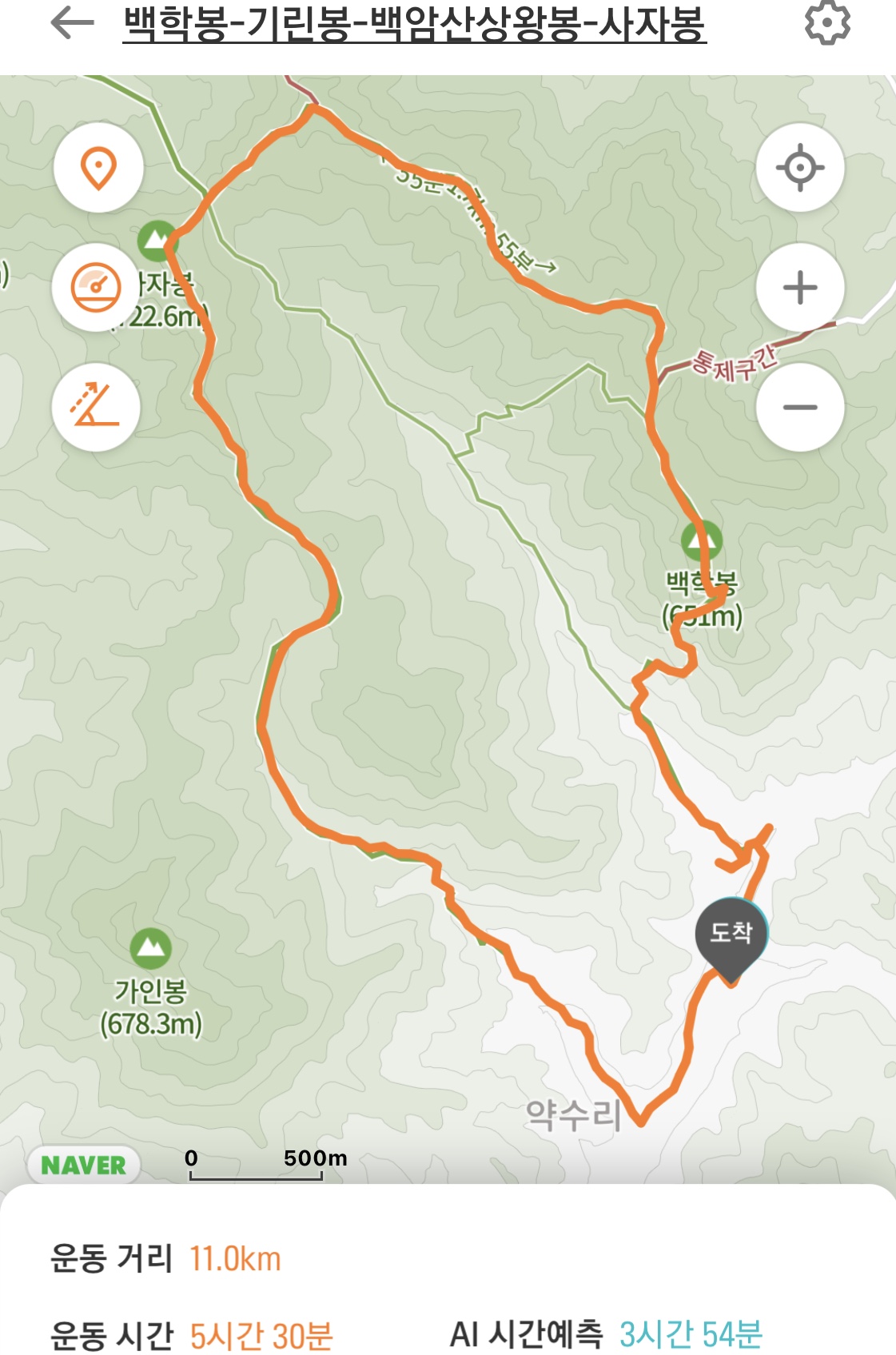Tap the underlined route title 백학봉-기린봉-백암산상왕봉-사자봉
The height and width of the screenshot is (1355, 896).
pyautogui.click(x=414, y=23)
